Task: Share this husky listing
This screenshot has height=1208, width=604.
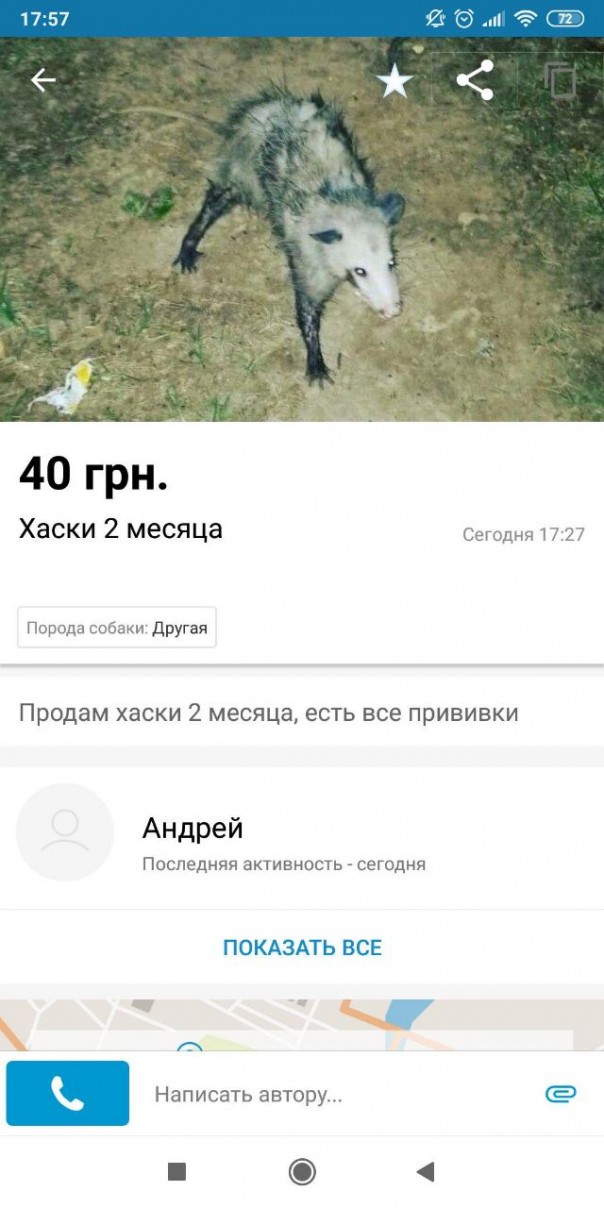Action: 475,80
